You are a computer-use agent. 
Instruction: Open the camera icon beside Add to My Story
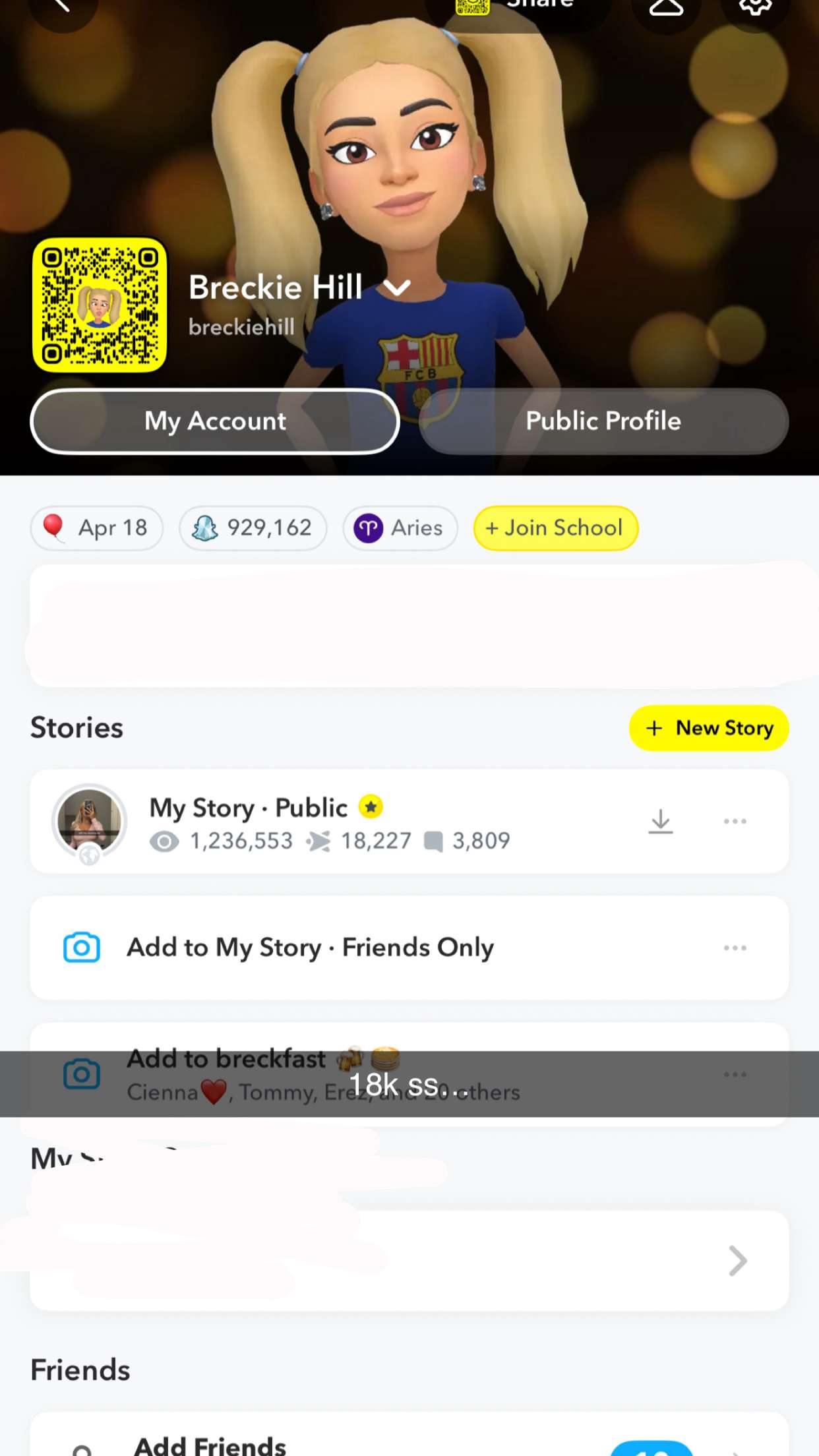81,947
